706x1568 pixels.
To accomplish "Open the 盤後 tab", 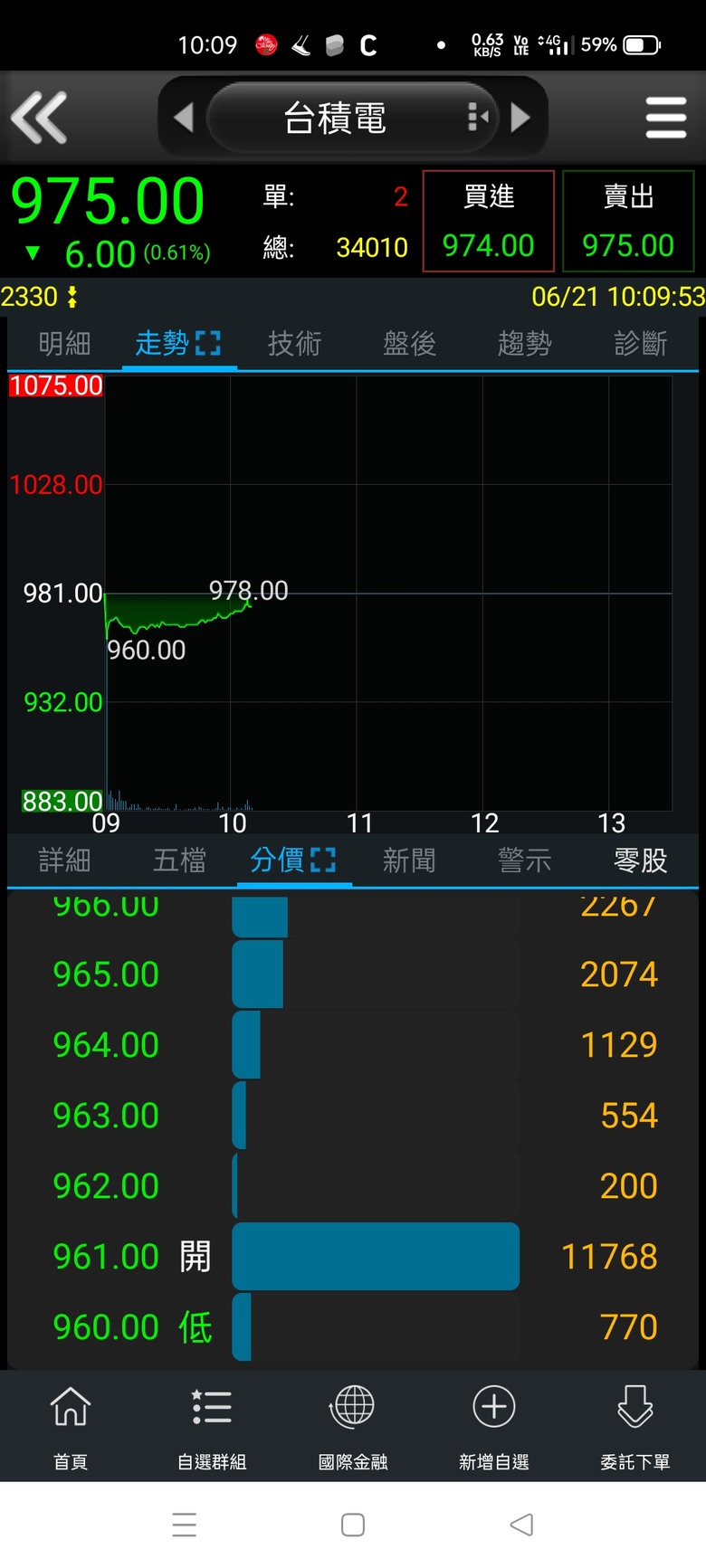I will pyautogui.click(x=409, y=344).
